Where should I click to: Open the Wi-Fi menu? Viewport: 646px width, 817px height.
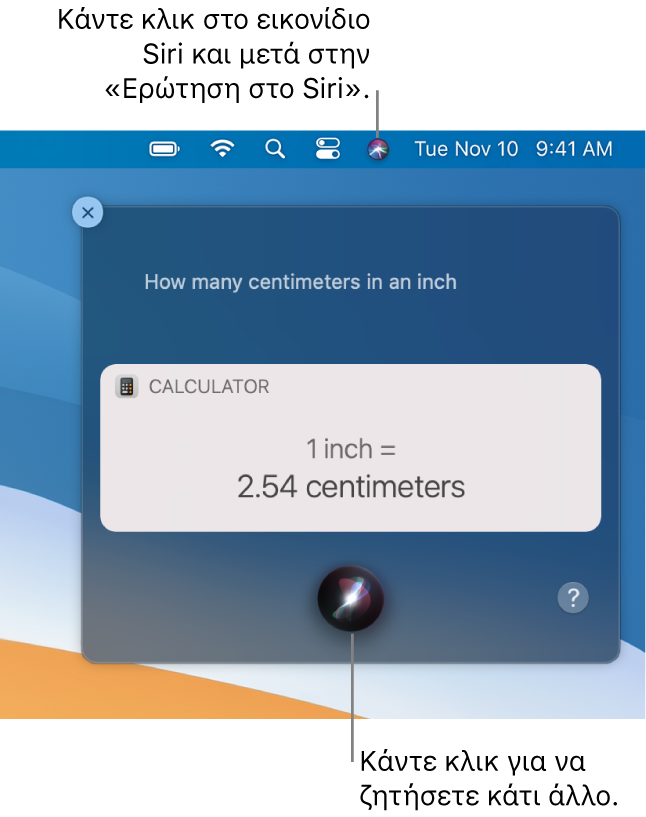[222, 150]
